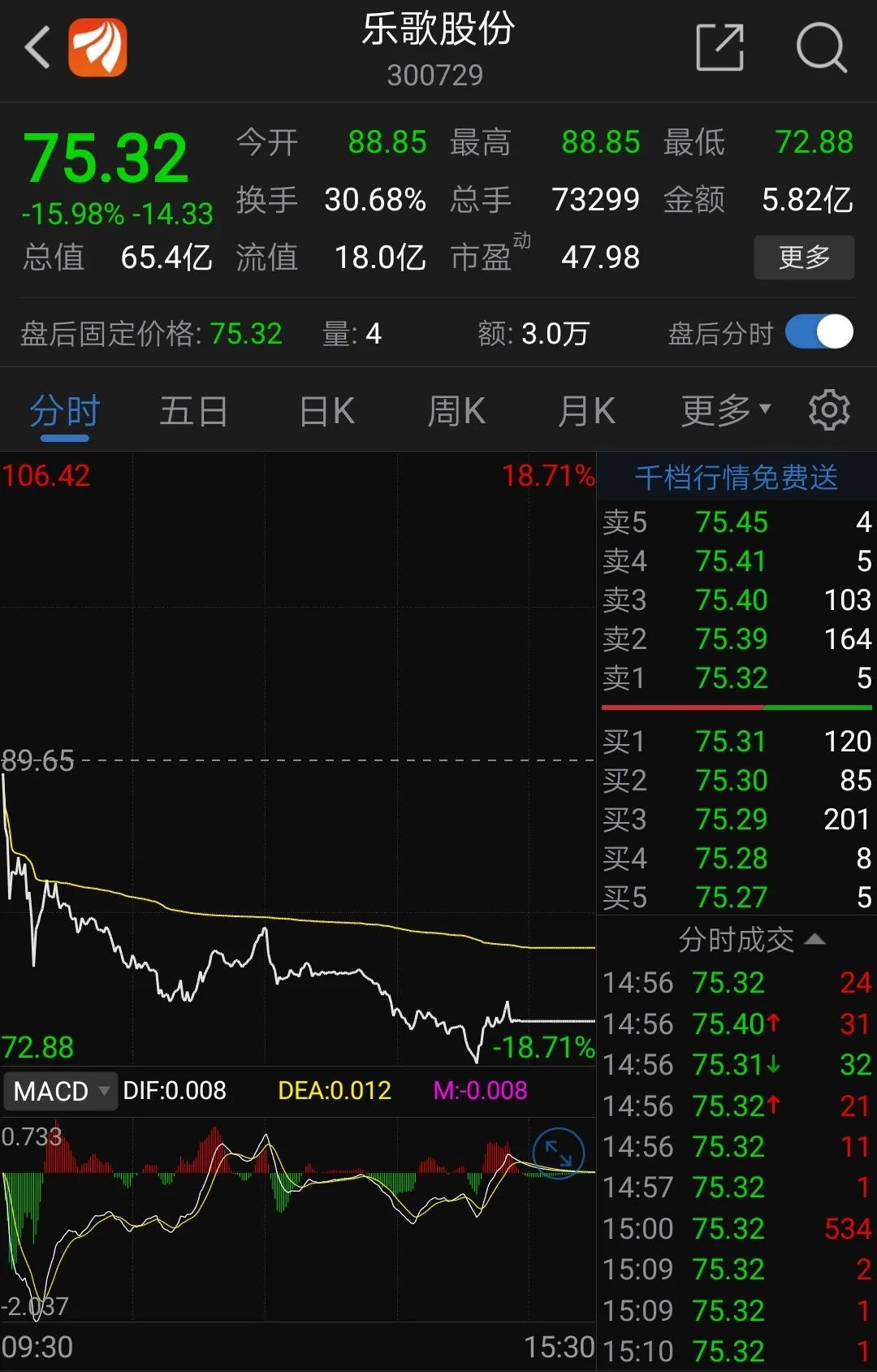Screen dimensions: 877x1372
Task: Switch to the 日K tab
Action: [326, 411]
